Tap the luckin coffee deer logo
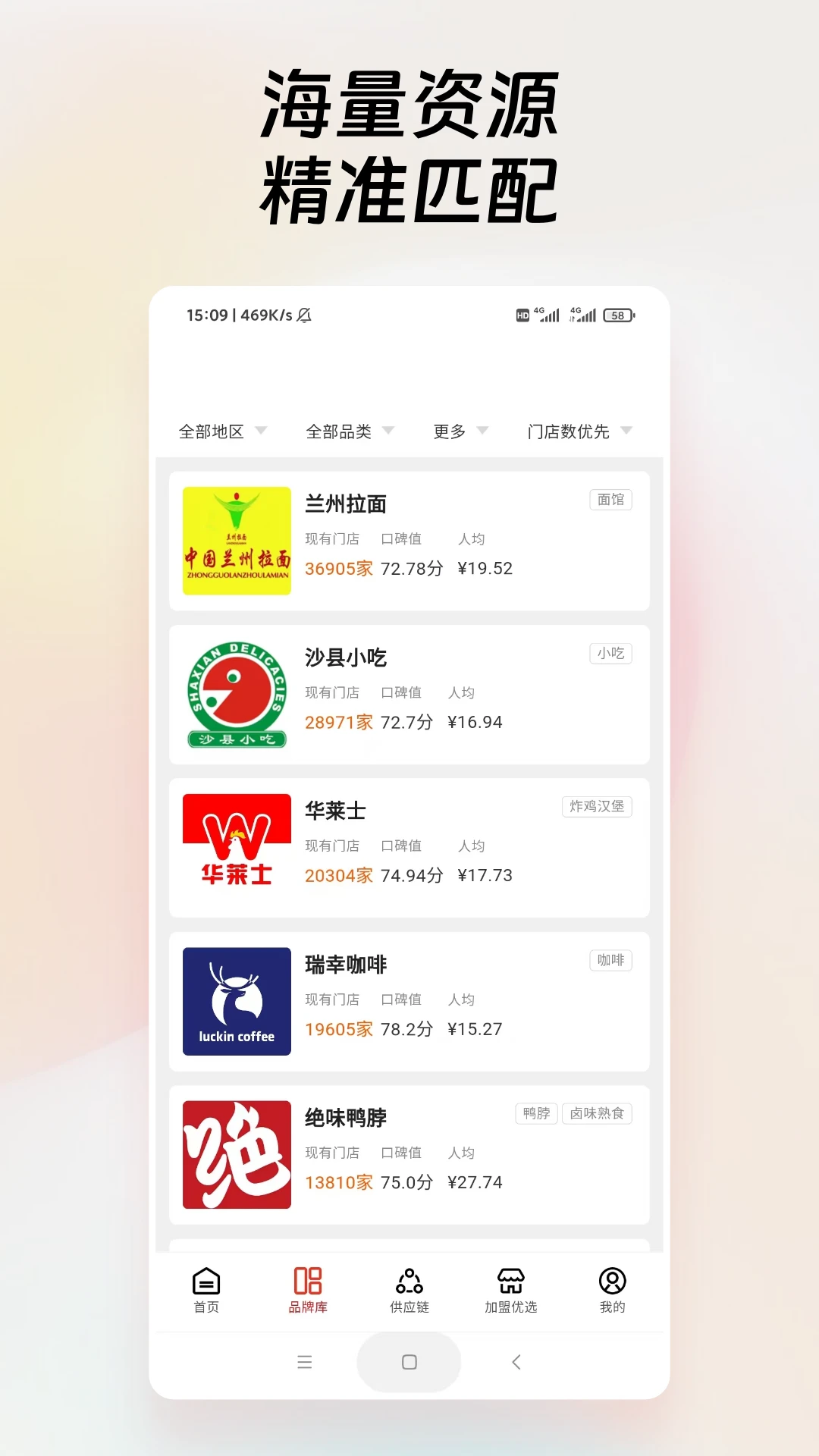Image resolution: width=819 pixels, height=1456 pixels. 236,1001
